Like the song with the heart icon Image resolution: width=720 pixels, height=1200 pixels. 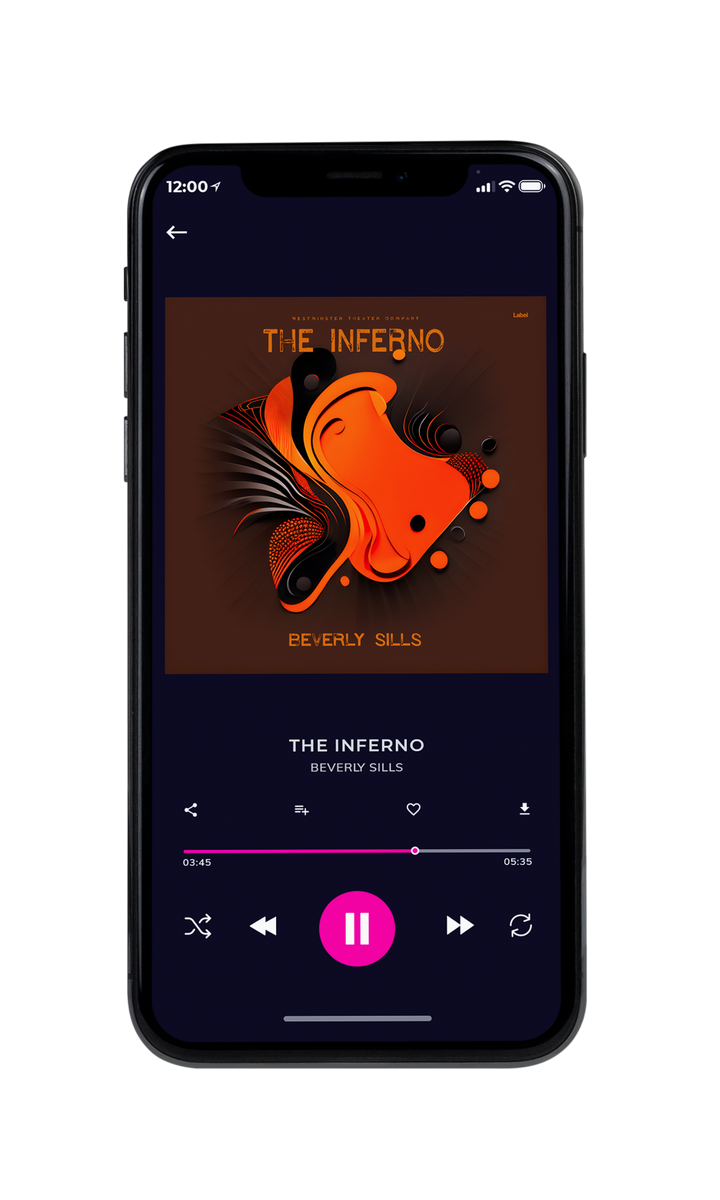(x=413, y=810)
